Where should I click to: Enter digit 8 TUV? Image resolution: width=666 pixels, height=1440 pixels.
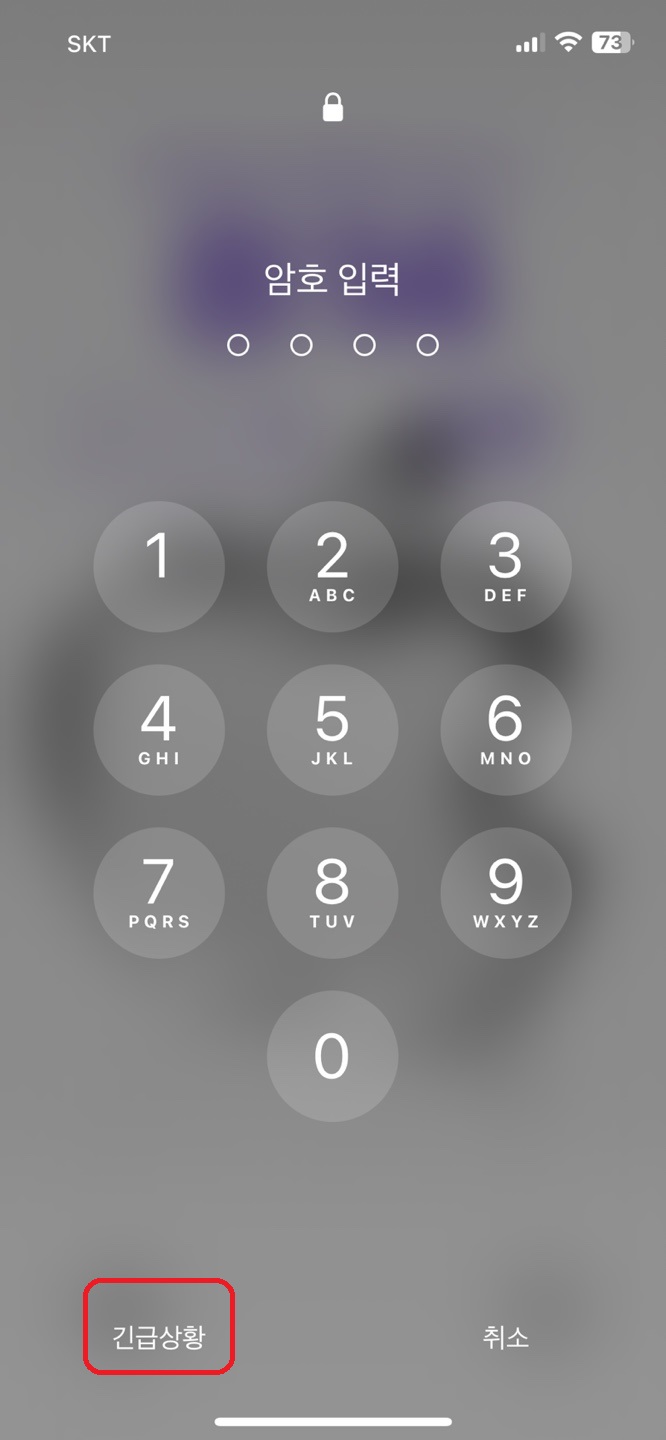pos(332,893)
